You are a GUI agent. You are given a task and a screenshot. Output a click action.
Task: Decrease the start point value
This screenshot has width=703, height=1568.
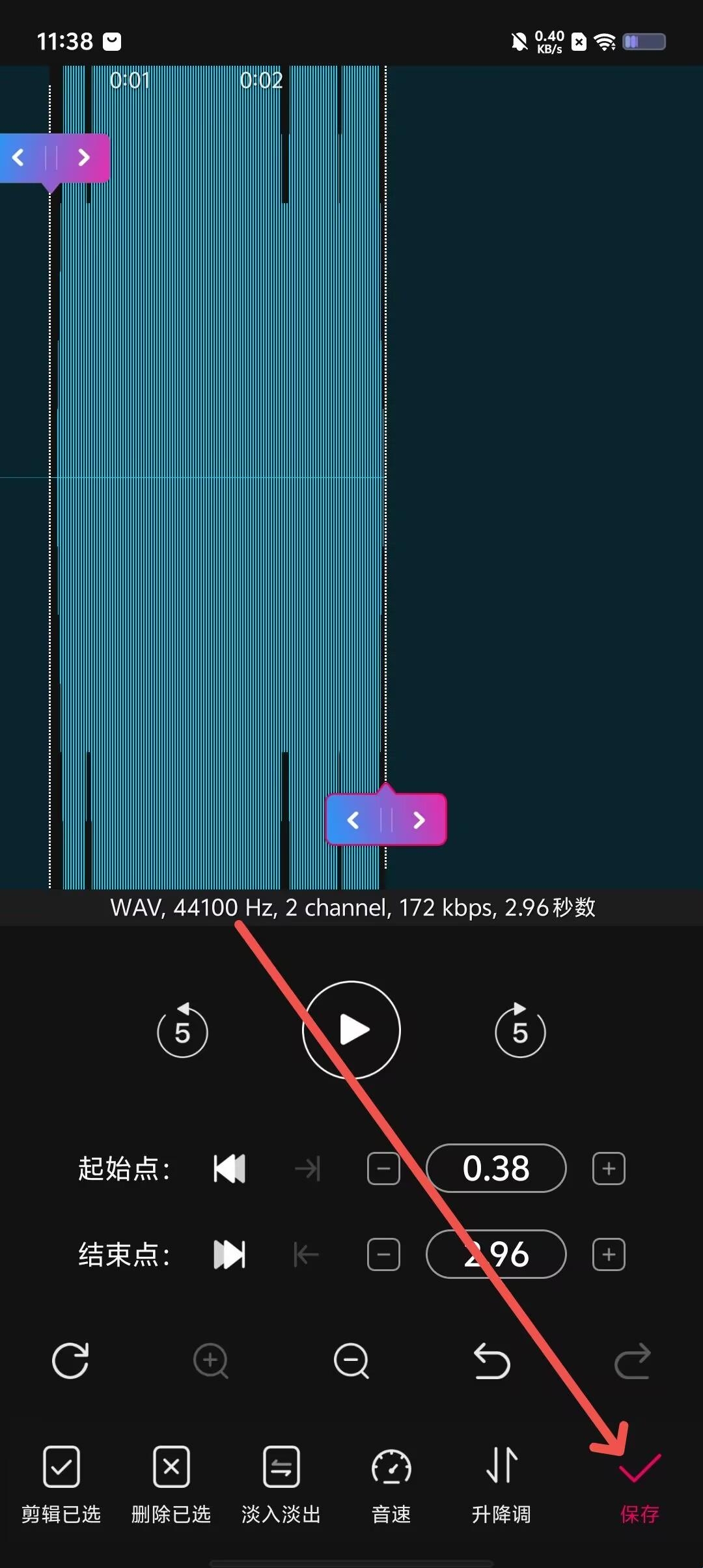coord(383,1169)
